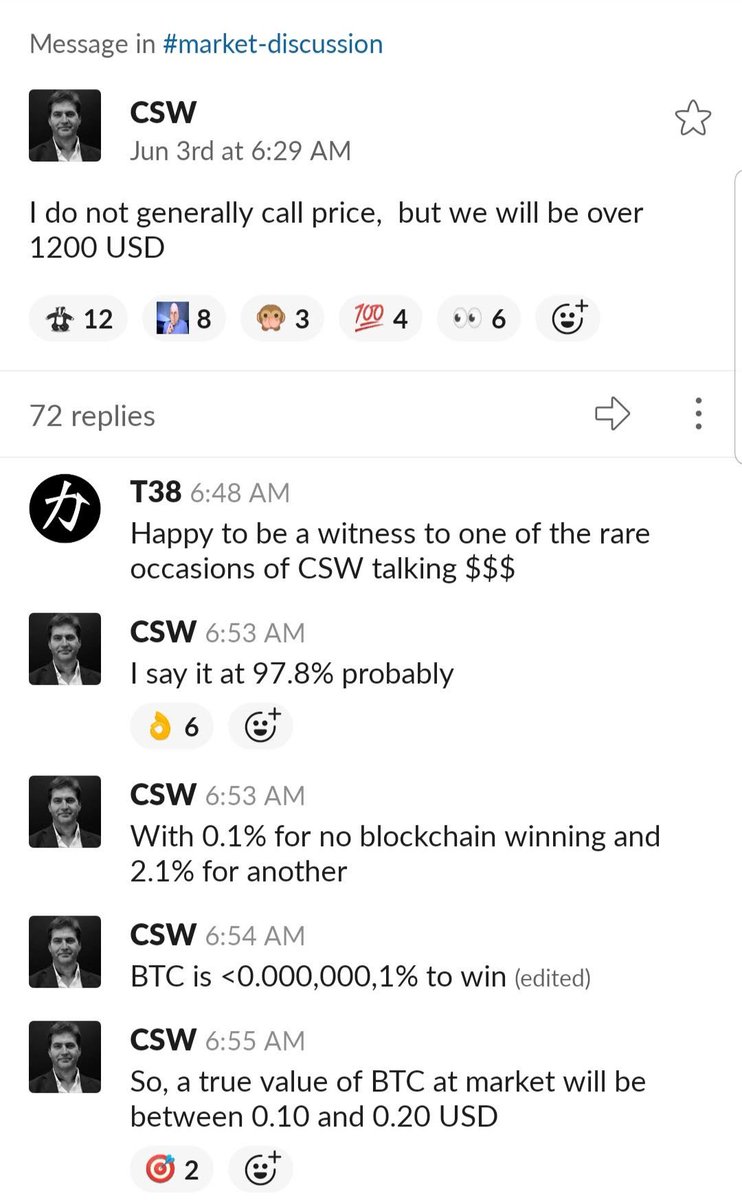Tap the reaction chip with 8 votes
The width and height of the screenshot is (742, 1200).
pyautogui.click(x=183, y=319)
